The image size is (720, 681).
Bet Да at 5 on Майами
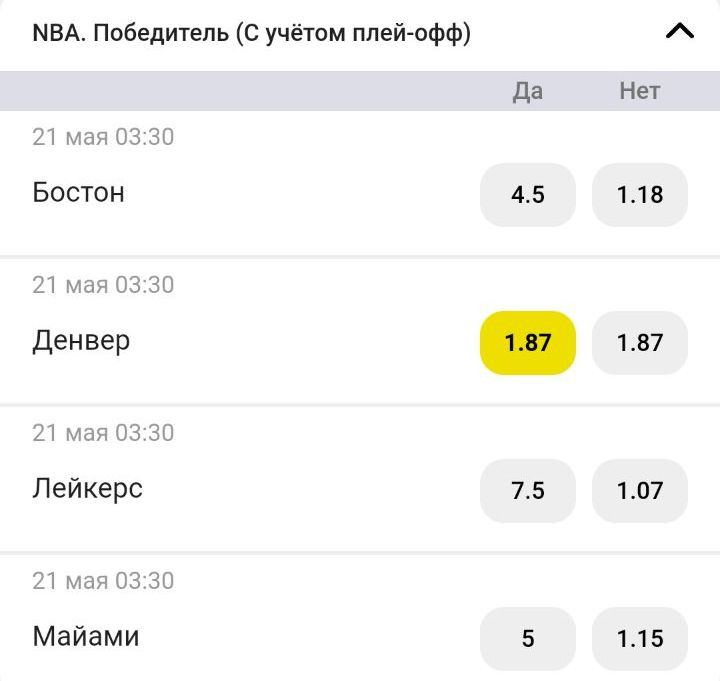coord(528,638)
